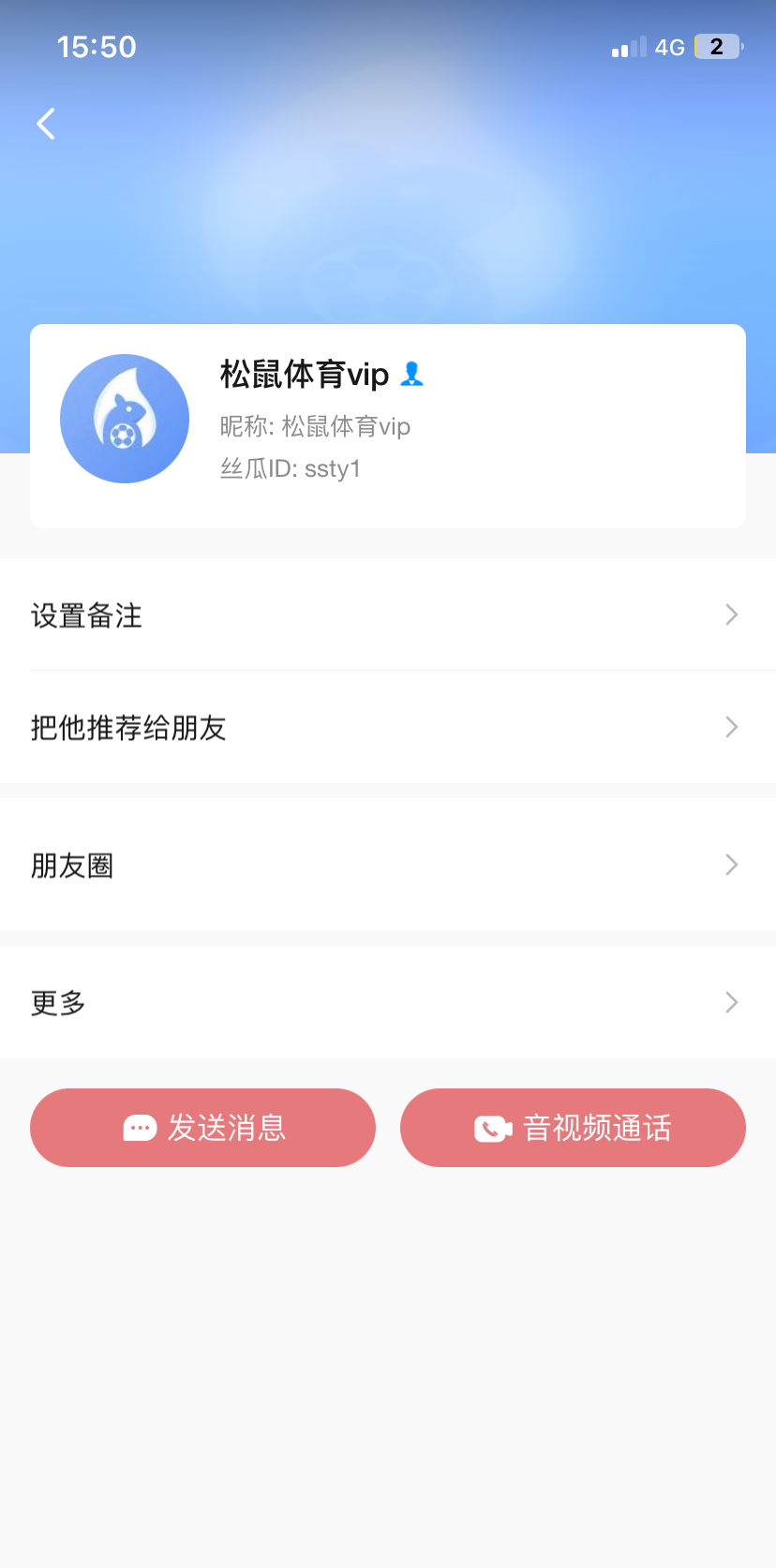The height and width of the screenshot is (1568, 776).
Task: Open 把他推荐给朋友 to recommend this contact
Action: (x=388, y=728)
